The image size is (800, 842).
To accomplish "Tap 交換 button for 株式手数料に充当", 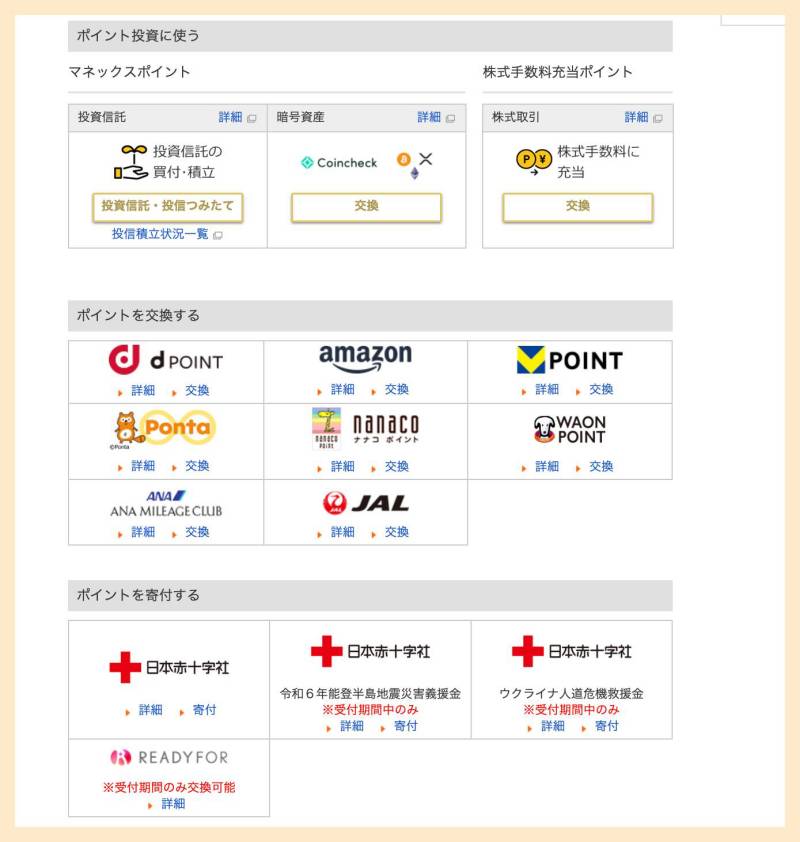I will 577,207.
